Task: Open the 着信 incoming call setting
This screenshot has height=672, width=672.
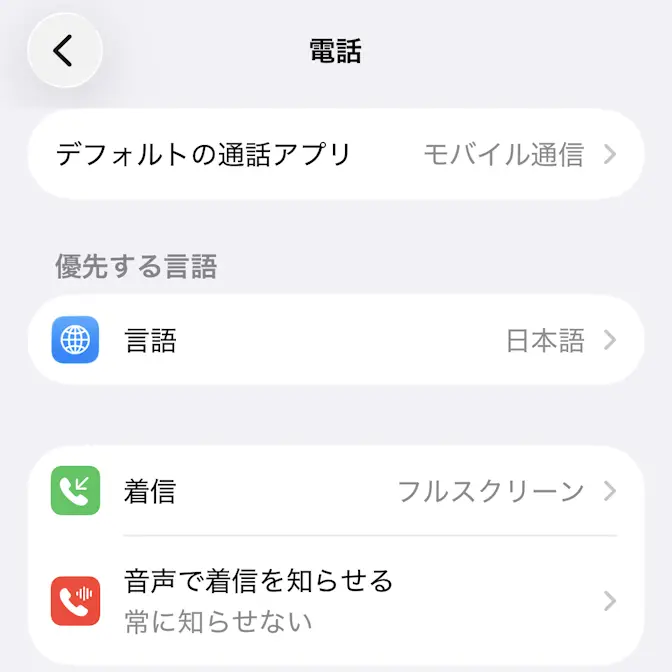Action: pos(335,491)
